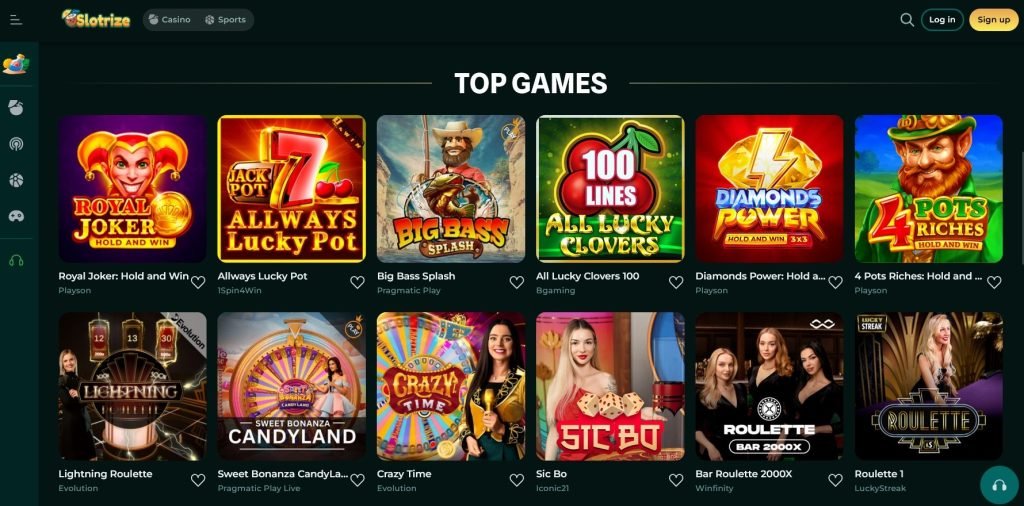Image resolution: width=1024 pixels, height=506 pixels.
Task: Open the live support headset chat button
Action: (x=998, y=485)
